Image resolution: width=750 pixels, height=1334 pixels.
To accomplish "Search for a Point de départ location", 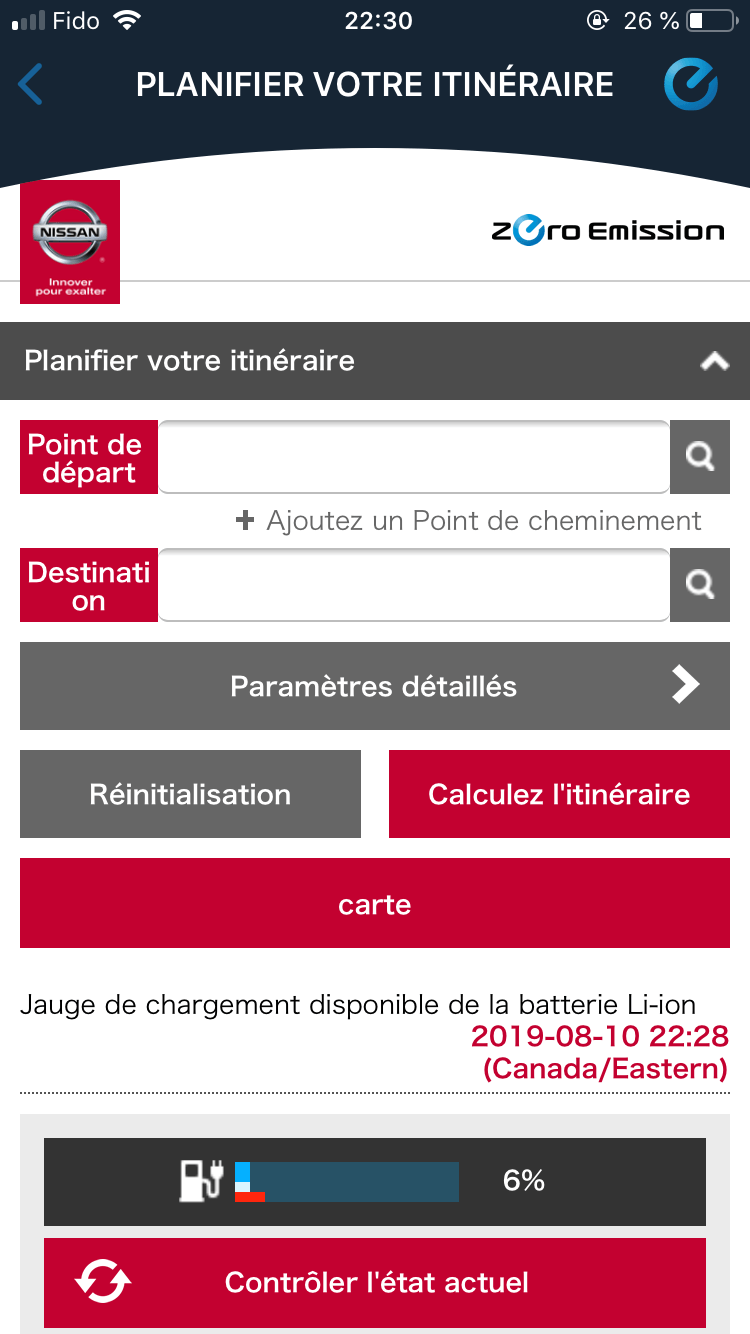I will pyautogui.click(x=700, y=457).
